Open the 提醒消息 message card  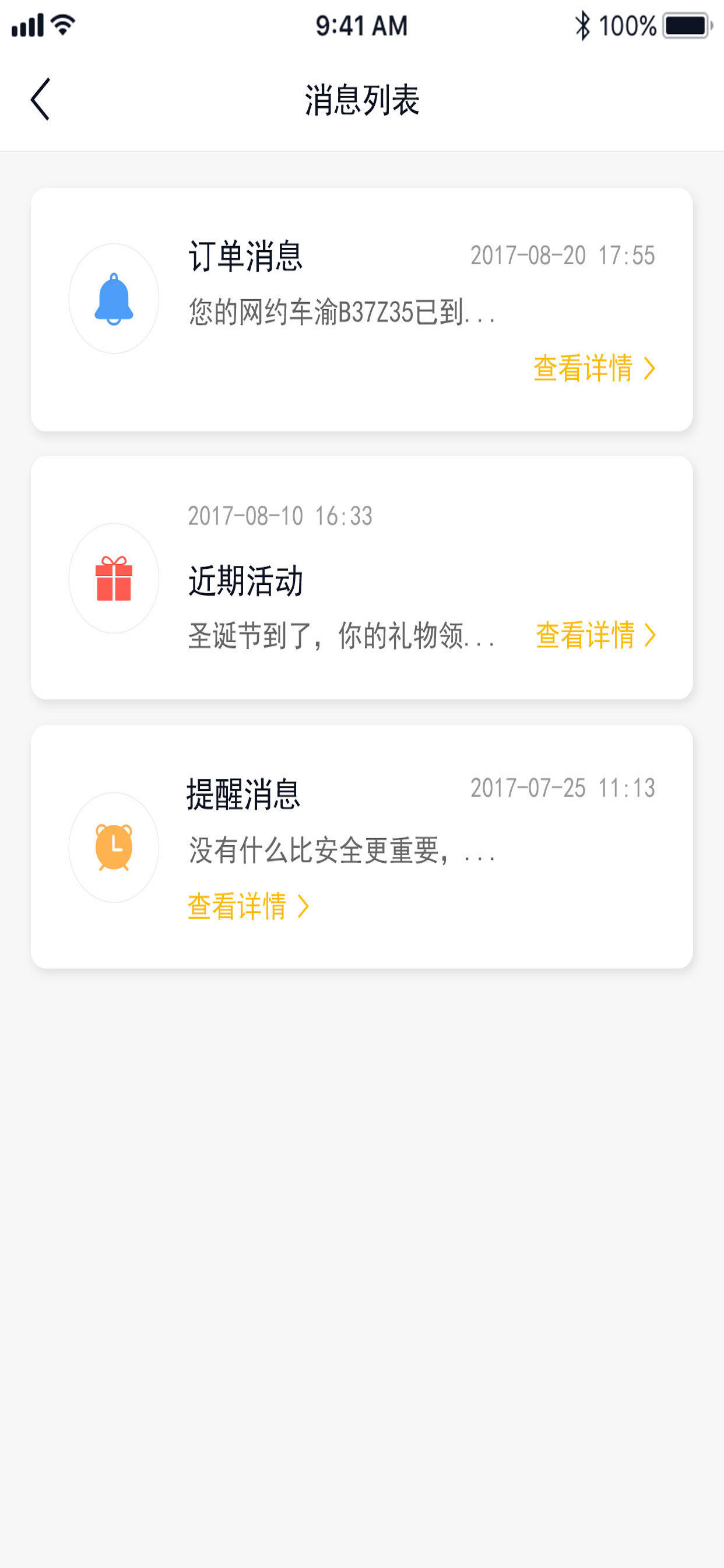point(361,846)
